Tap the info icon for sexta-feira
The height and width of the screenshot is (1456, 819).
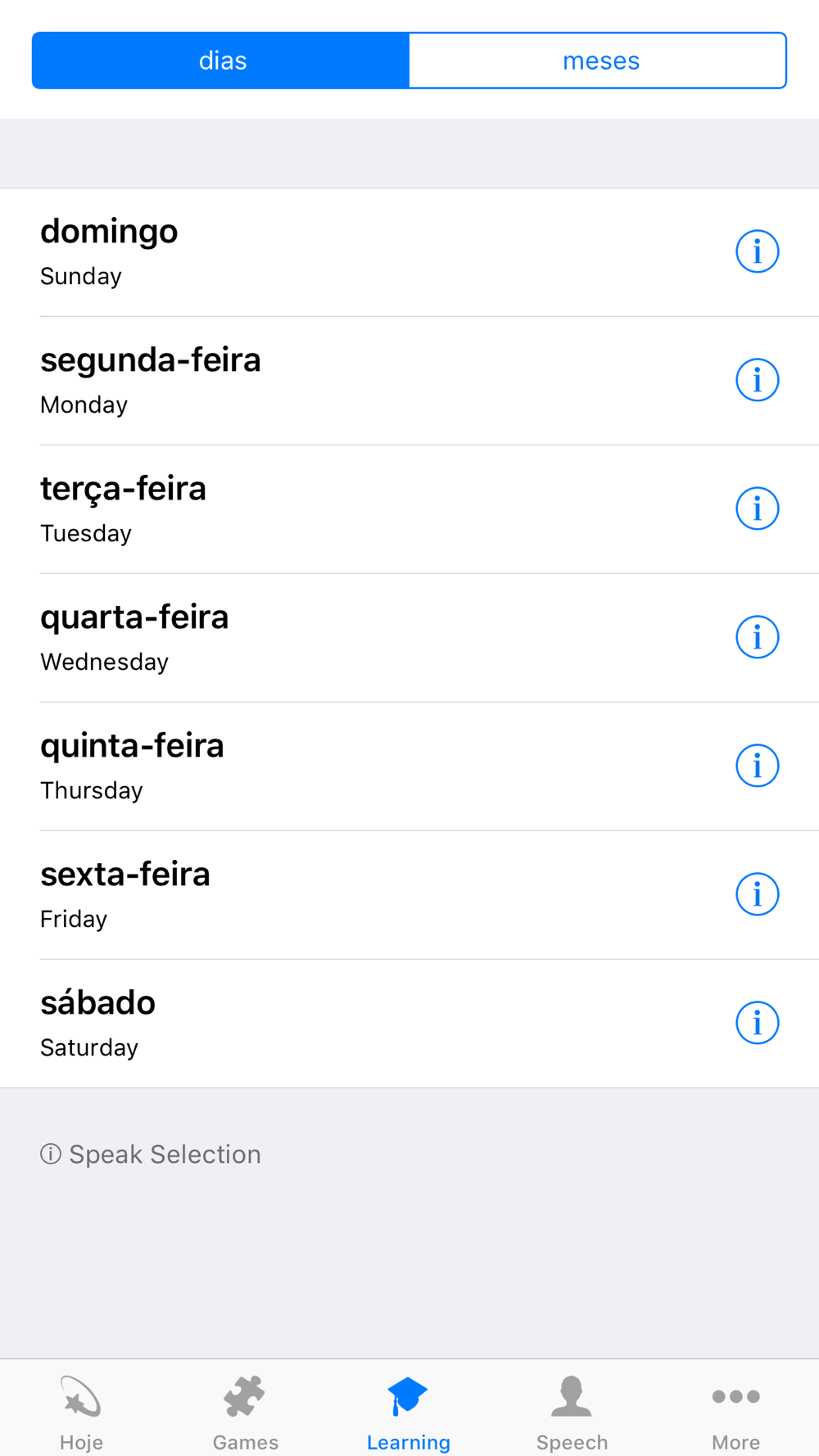coord(757,894)
